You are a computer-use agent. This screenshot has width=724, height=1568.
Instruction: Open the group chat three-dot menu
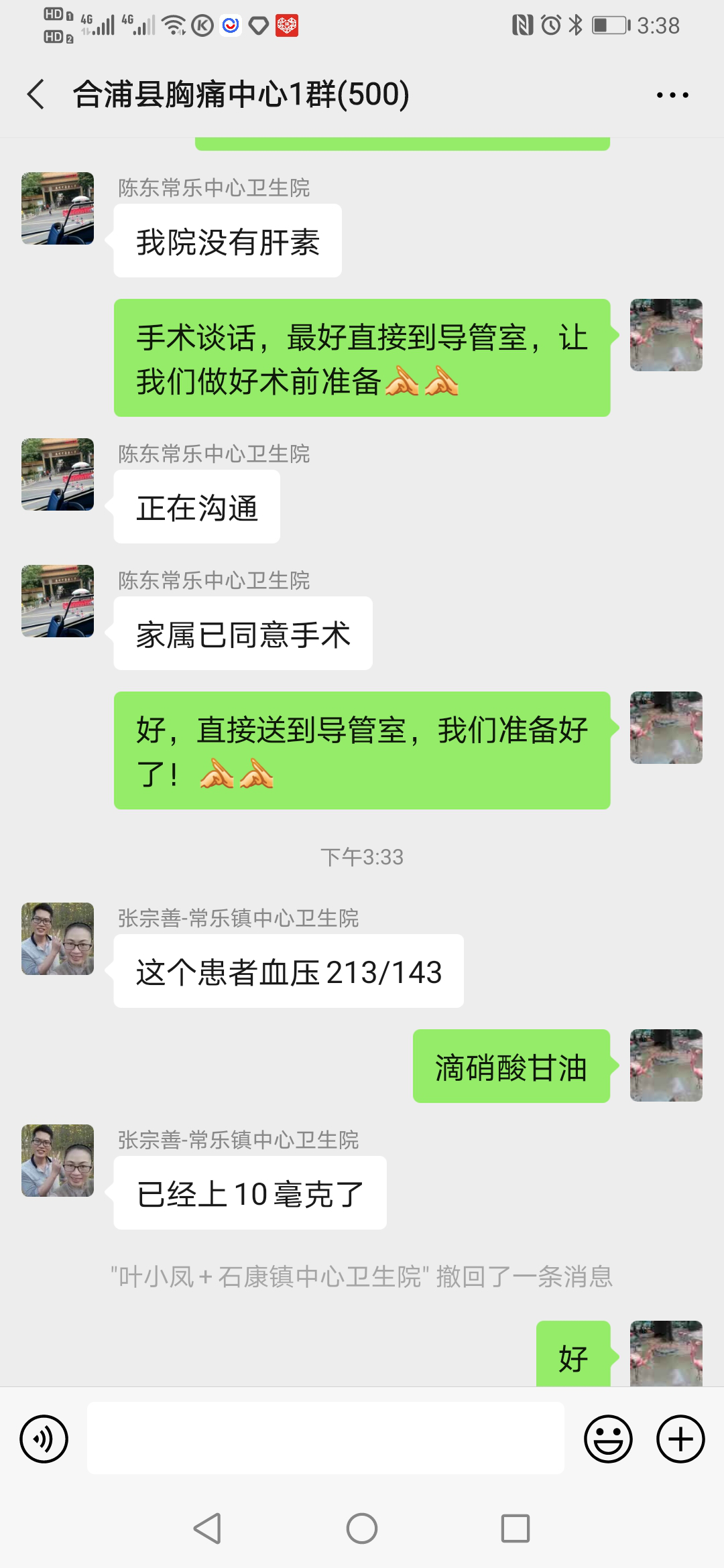click(x=672, y=95)
